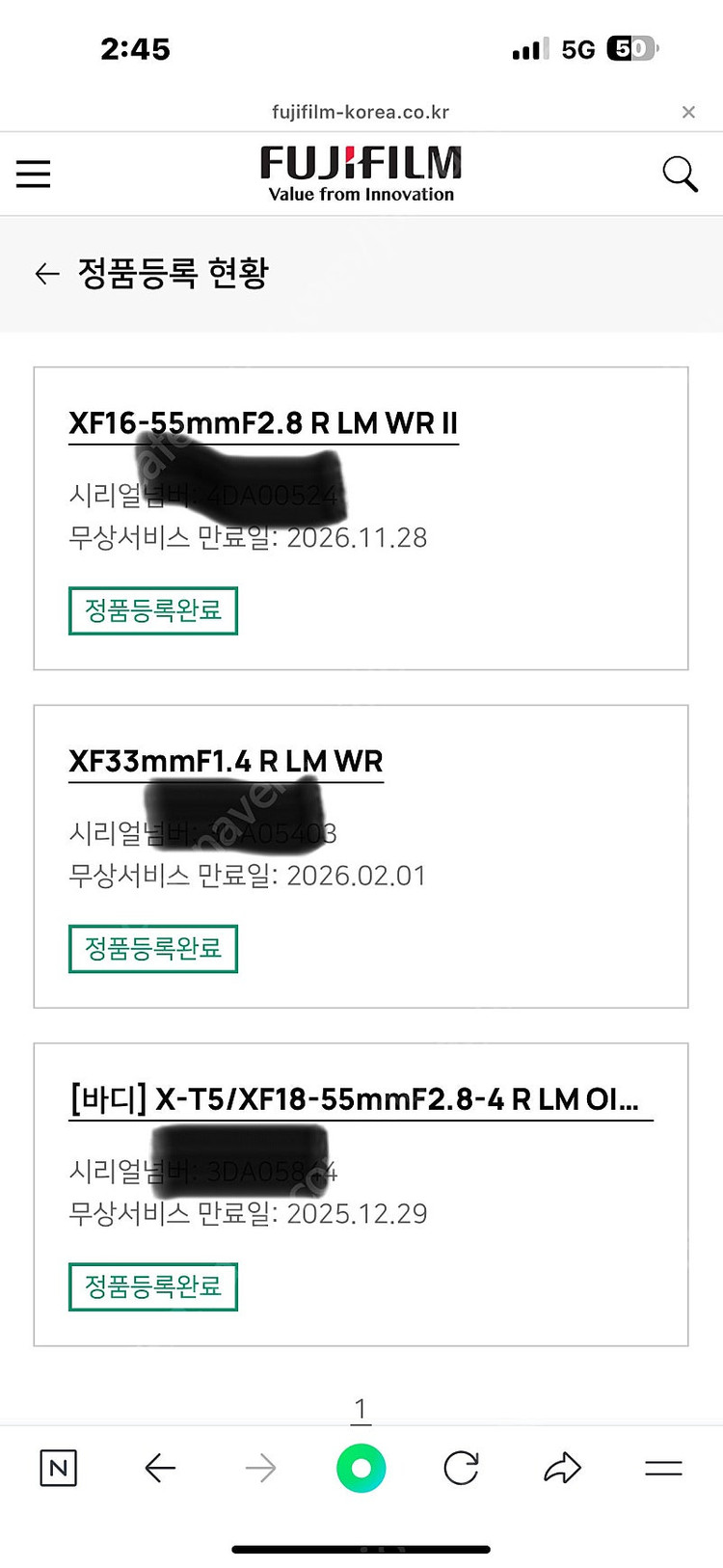Tap 정품등록완료 on the XF16-55mm item
The image size is (723, 1568).
(152, 610)
